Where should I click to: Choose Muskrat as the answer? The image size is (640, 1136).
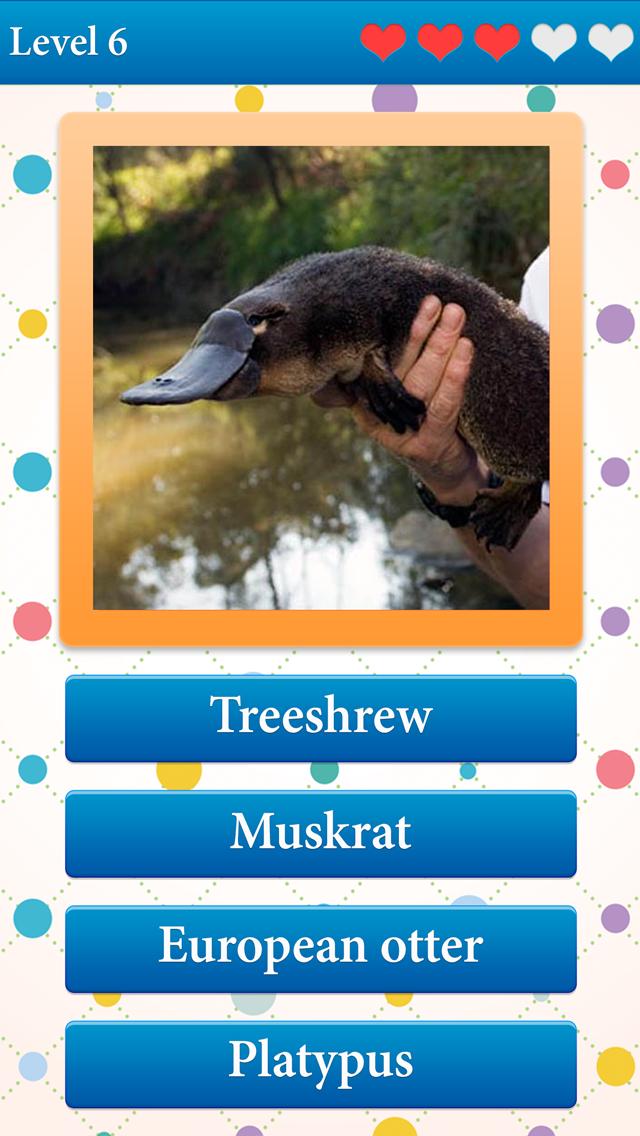[320, 833]
